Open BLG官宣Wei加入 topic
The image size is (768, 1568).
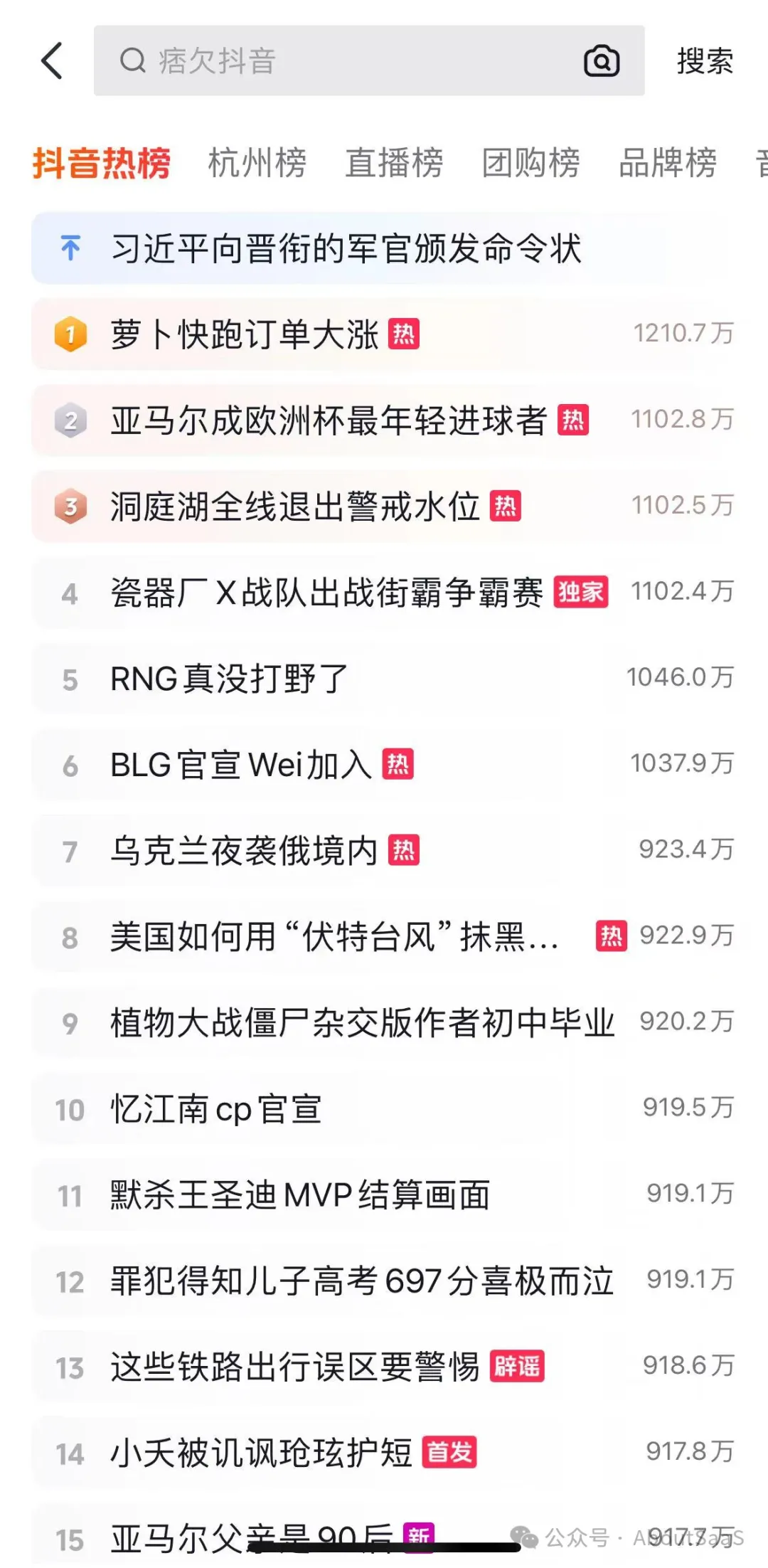pos(242,766)
